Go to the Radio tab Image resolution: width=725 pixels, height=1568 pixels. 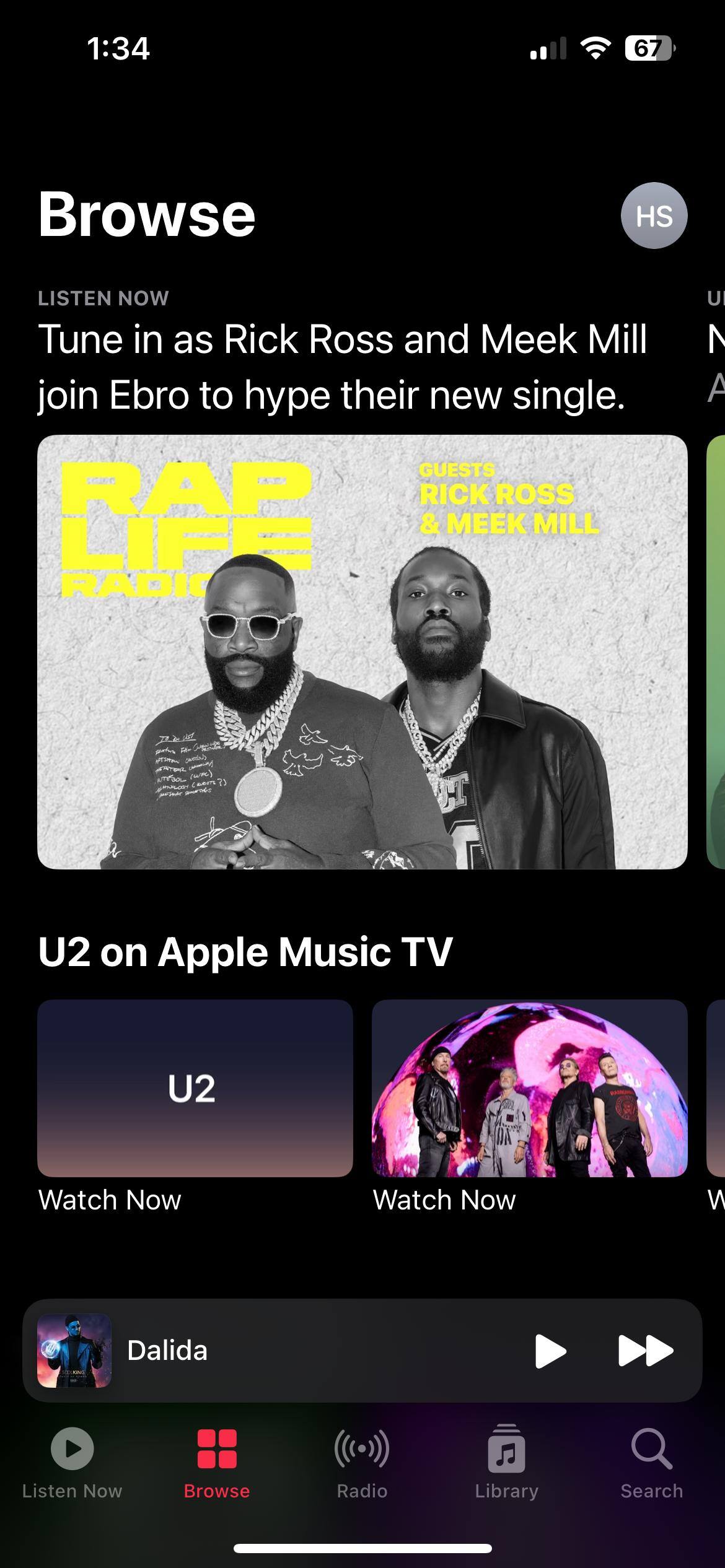(x=362, y=1461)
